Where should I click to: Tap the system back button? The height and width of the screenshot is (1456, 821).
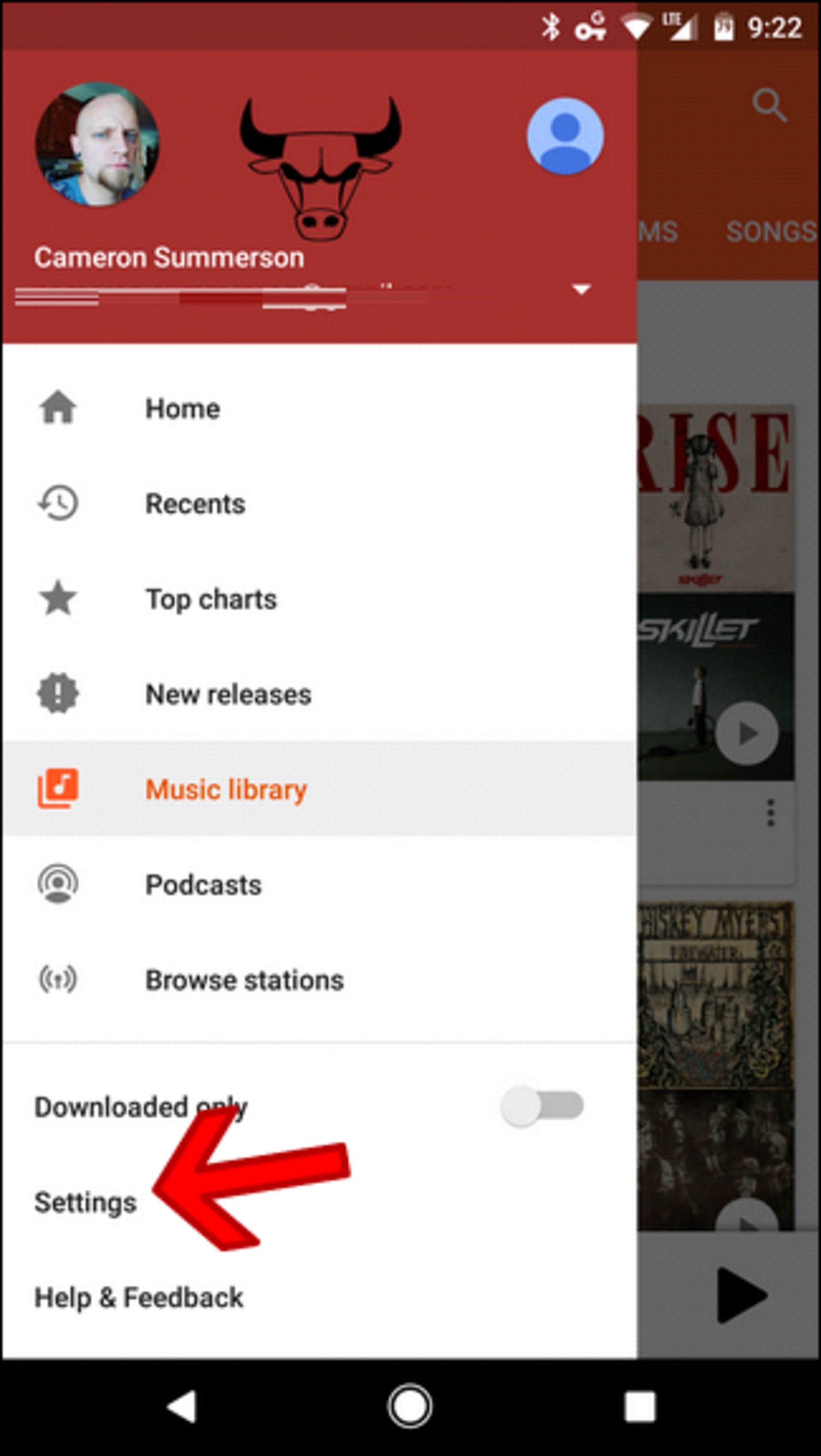pyautogui.click(x=183, y=1406)
